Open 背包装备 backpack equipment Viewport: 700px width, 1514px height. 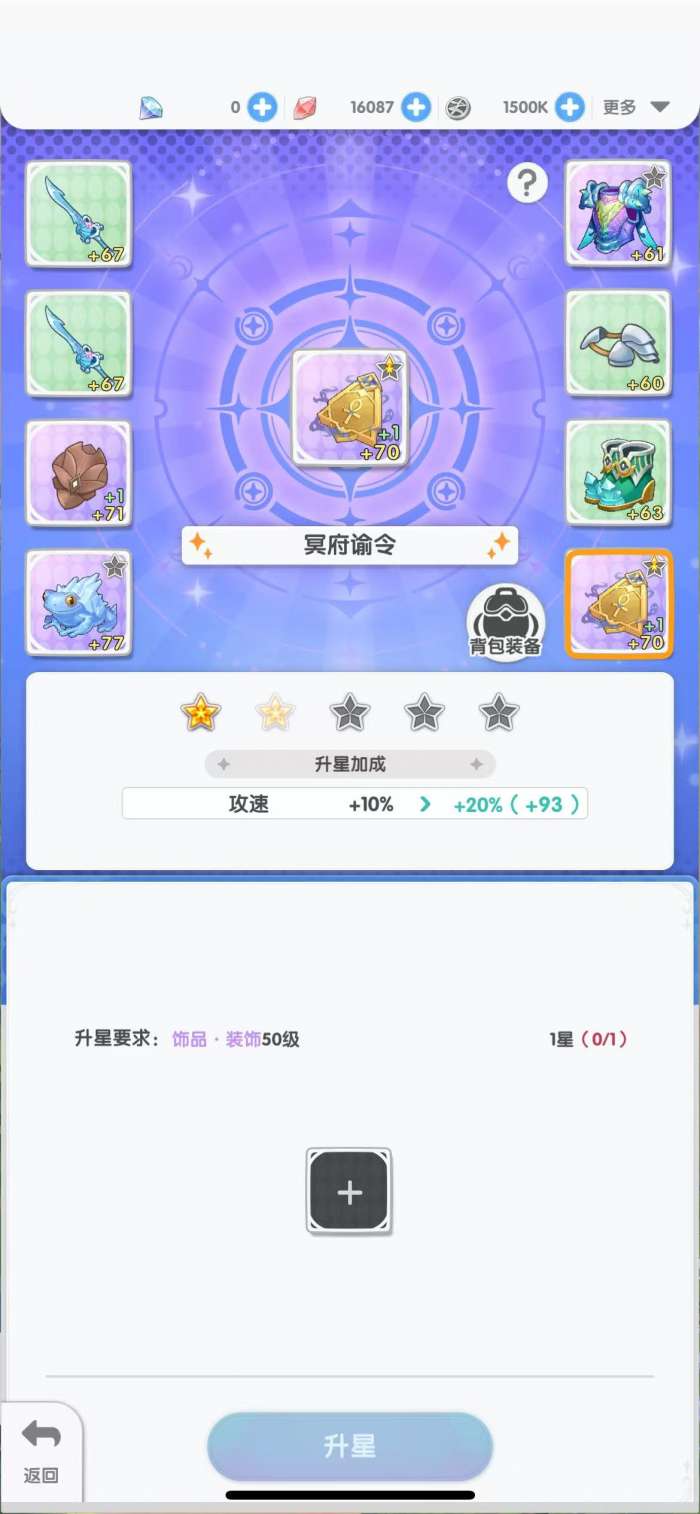click(506, 622)
